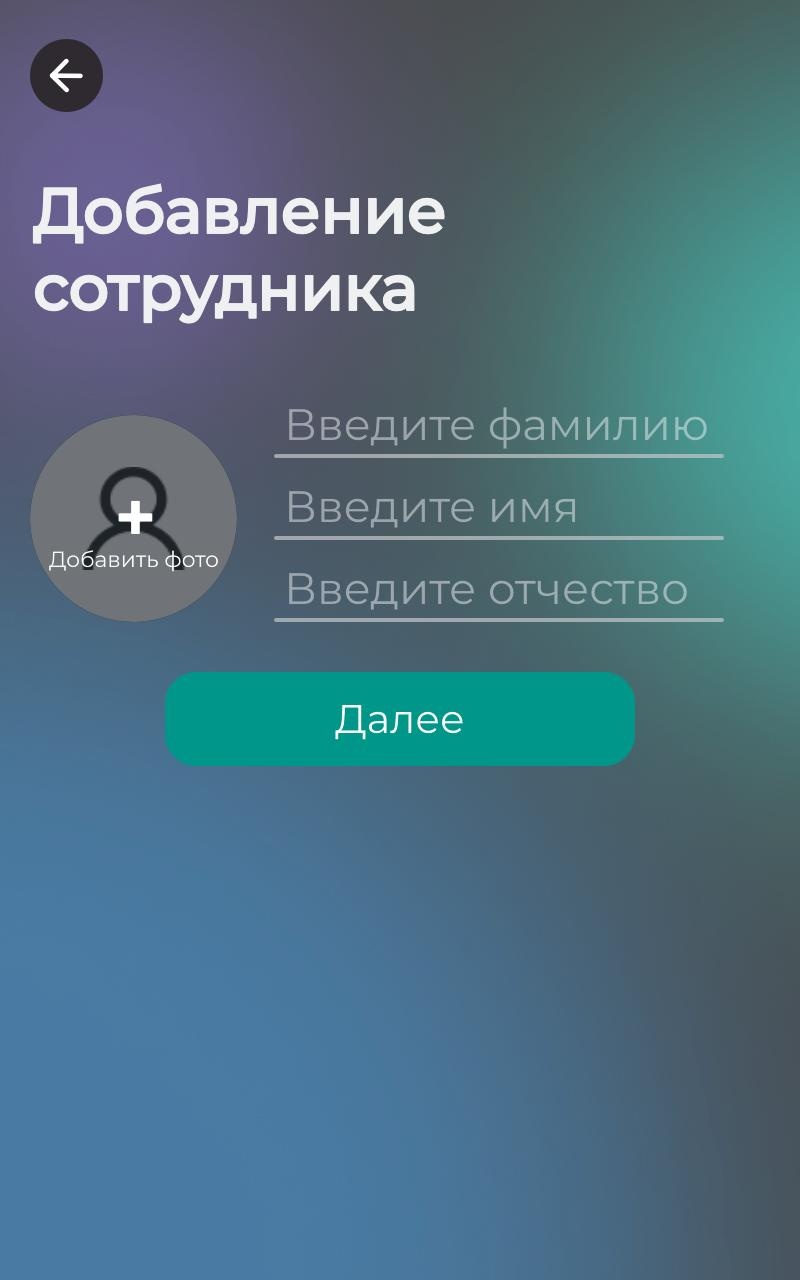Go back using the arrow button

[66, 75]
